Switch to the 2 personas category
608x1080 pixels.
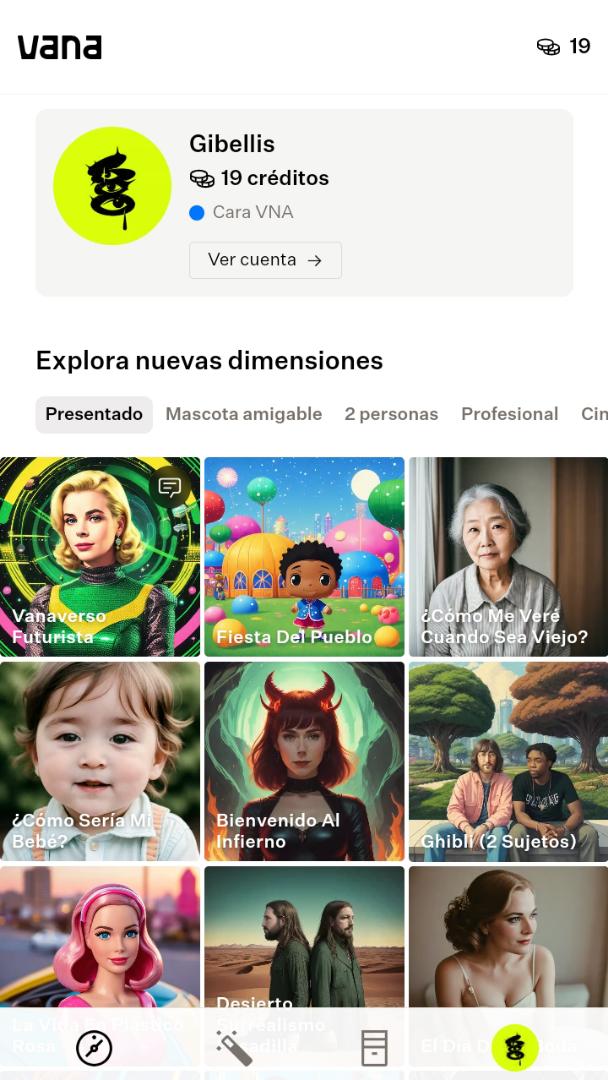pos(391,414)
